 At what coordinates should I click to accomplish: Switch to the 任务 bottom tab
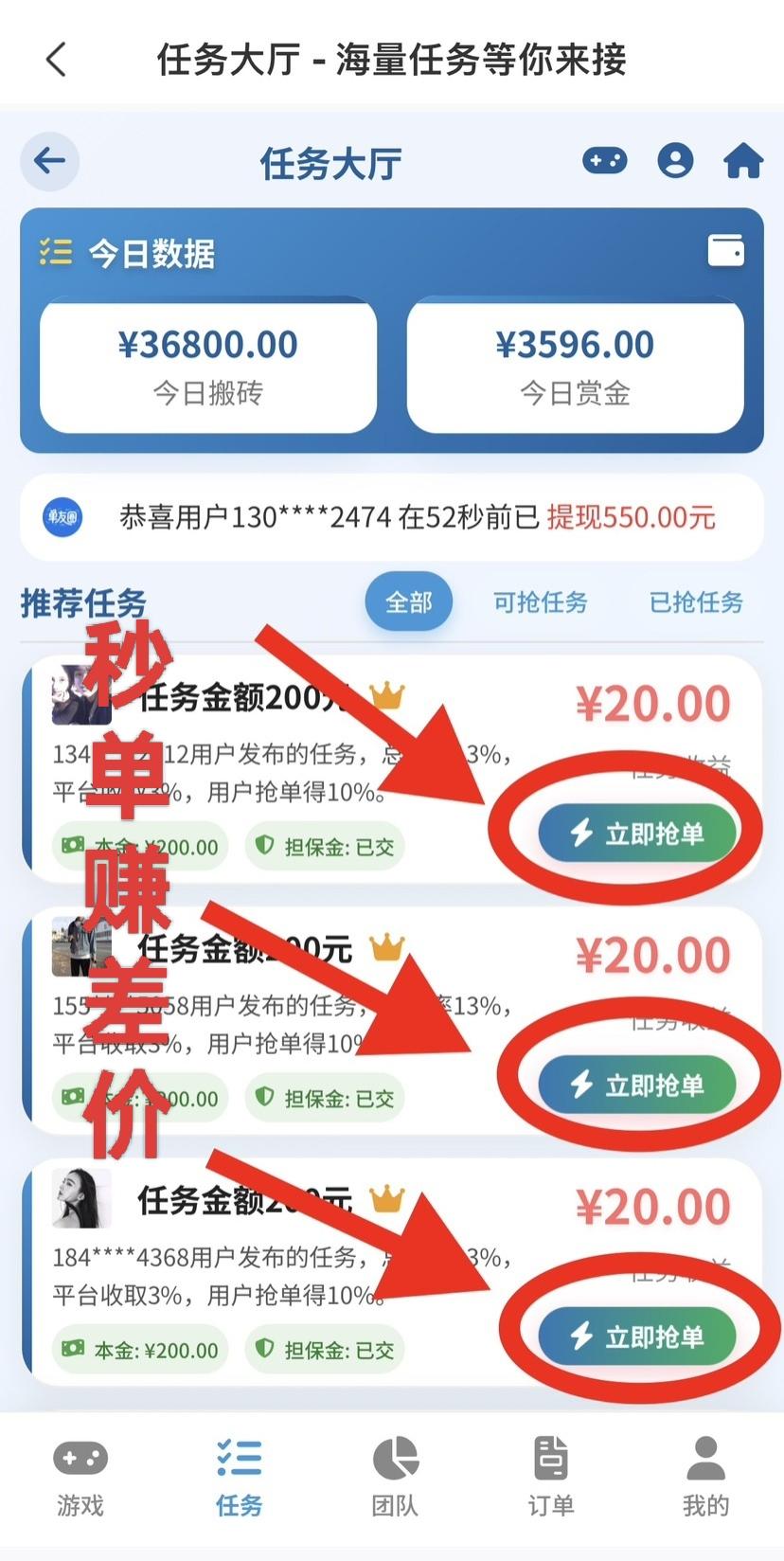click(239, 1478)
